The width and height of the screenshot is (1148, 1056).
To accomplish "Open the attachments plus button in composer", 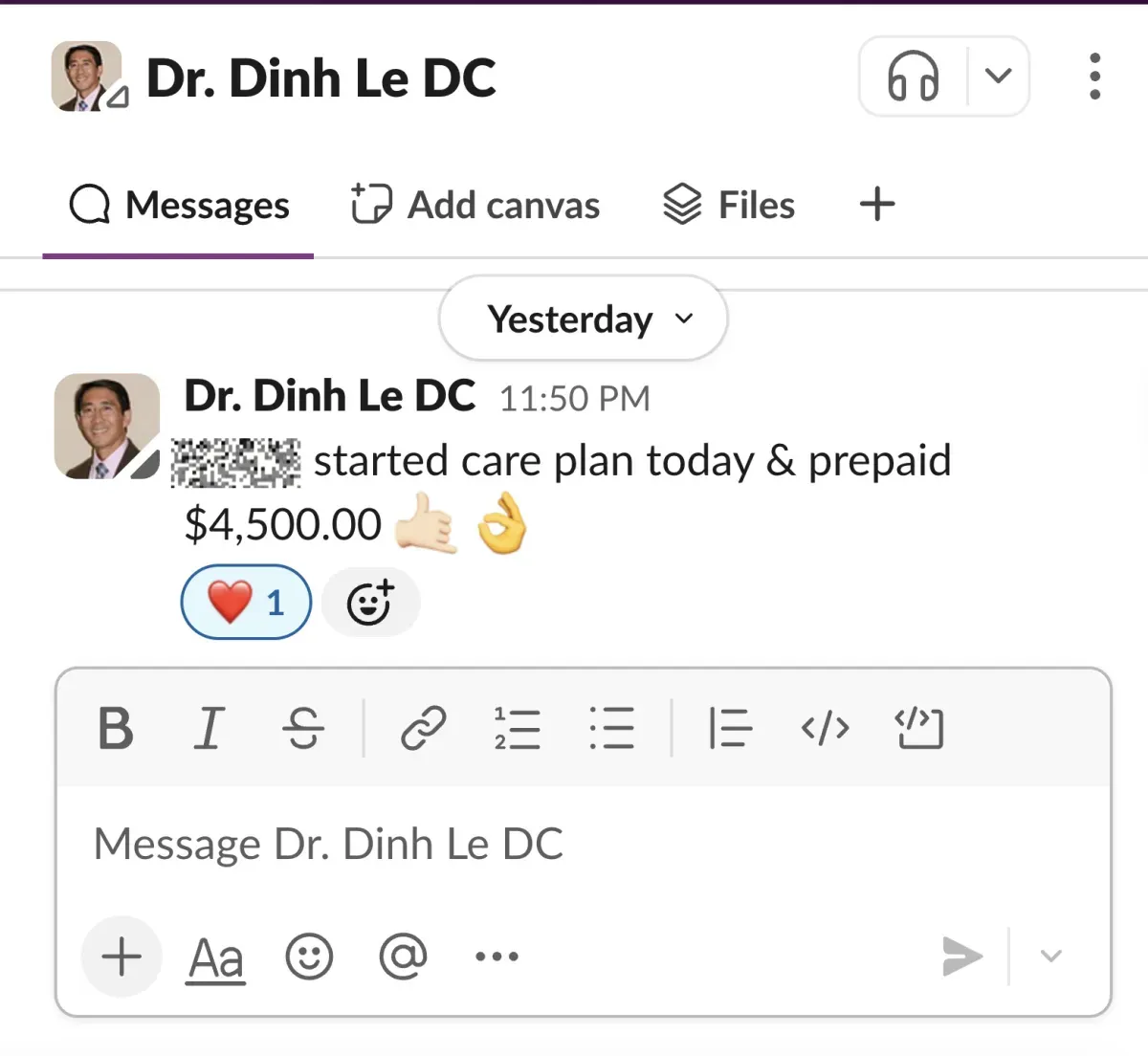I will pos(121,957).
